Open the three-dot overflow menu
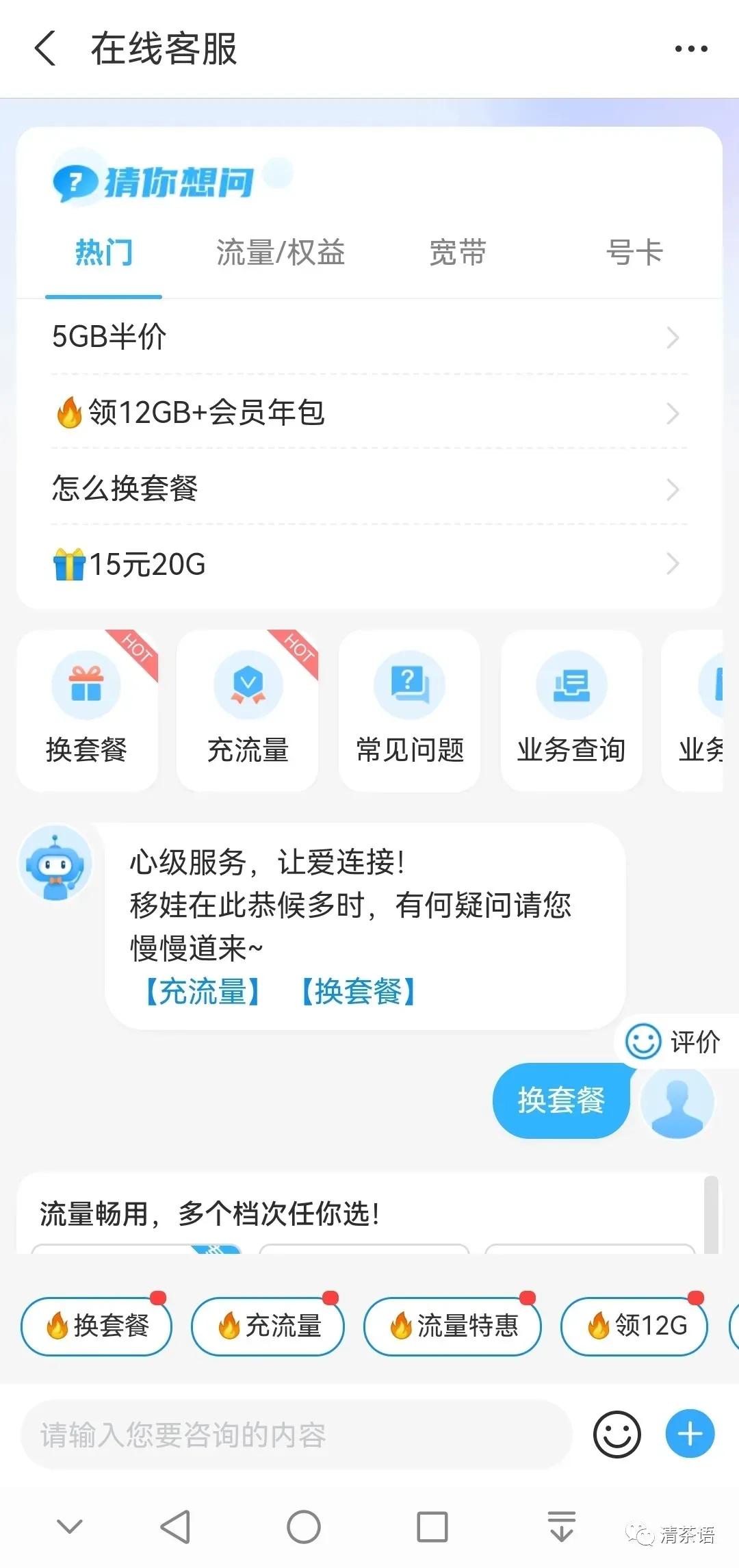Image resolution: width=739 pixels, height=1568 pixels. coord(690,48)
